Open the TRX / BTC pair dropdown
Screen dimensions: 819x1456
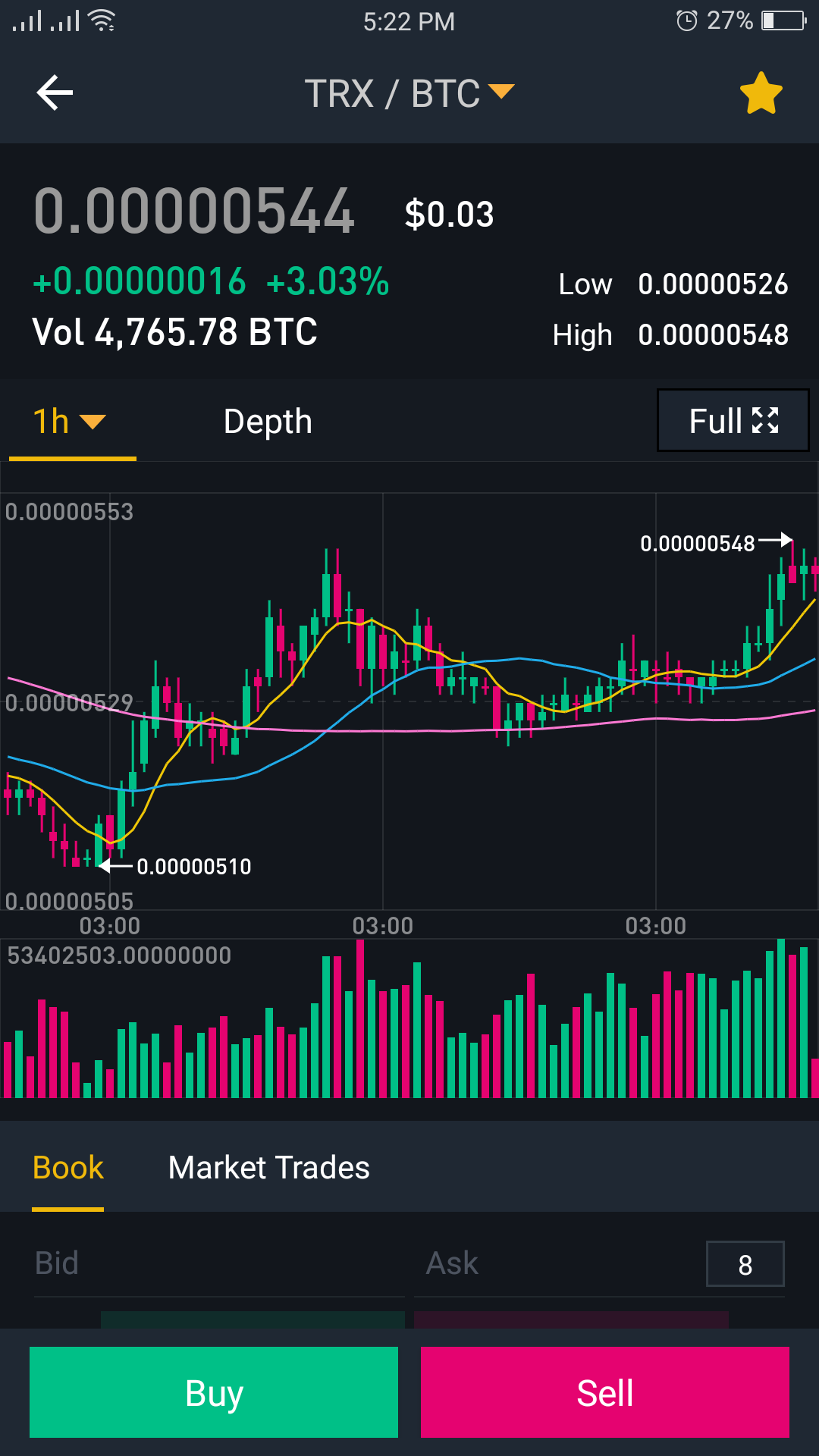[x=409, y=93]
